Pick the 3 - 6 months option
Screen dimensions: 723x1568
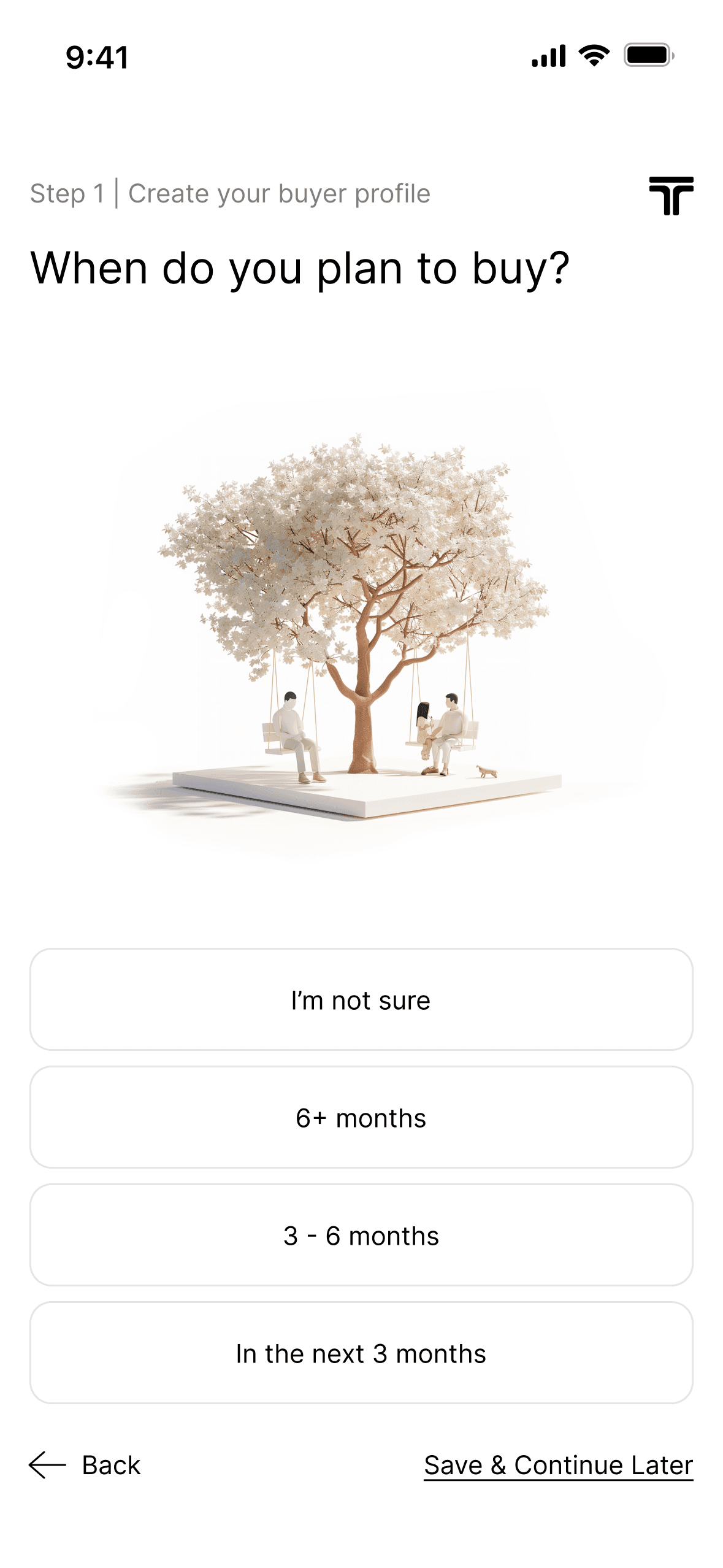tap(361, 1235)
